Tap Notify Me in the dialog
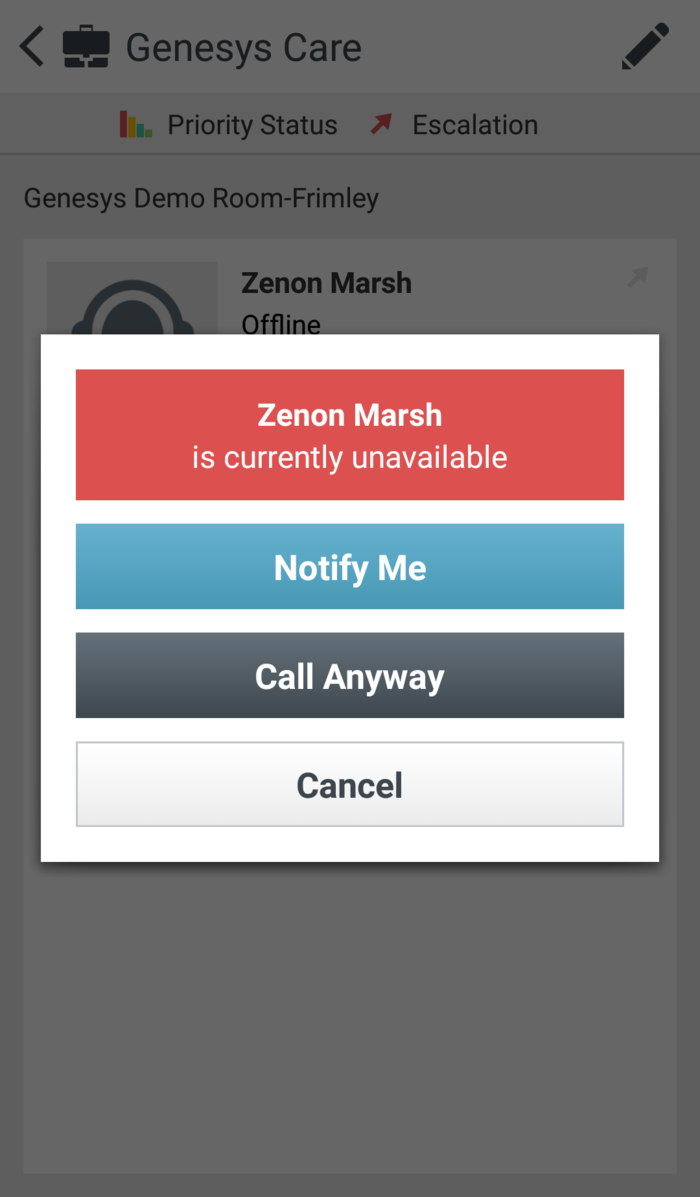This screenshot has width=700, height=1197. pos(350,566)
